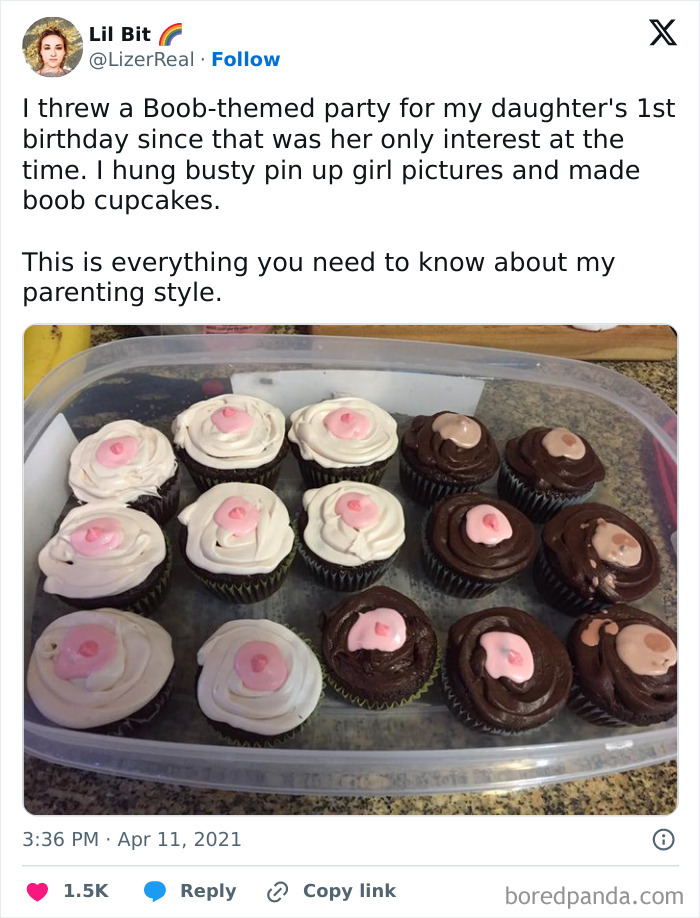This screenshot has width=700, height=918.
Task: Open the tweet's Apr 11, 2021 timestamp
Action: click(132, 839)
